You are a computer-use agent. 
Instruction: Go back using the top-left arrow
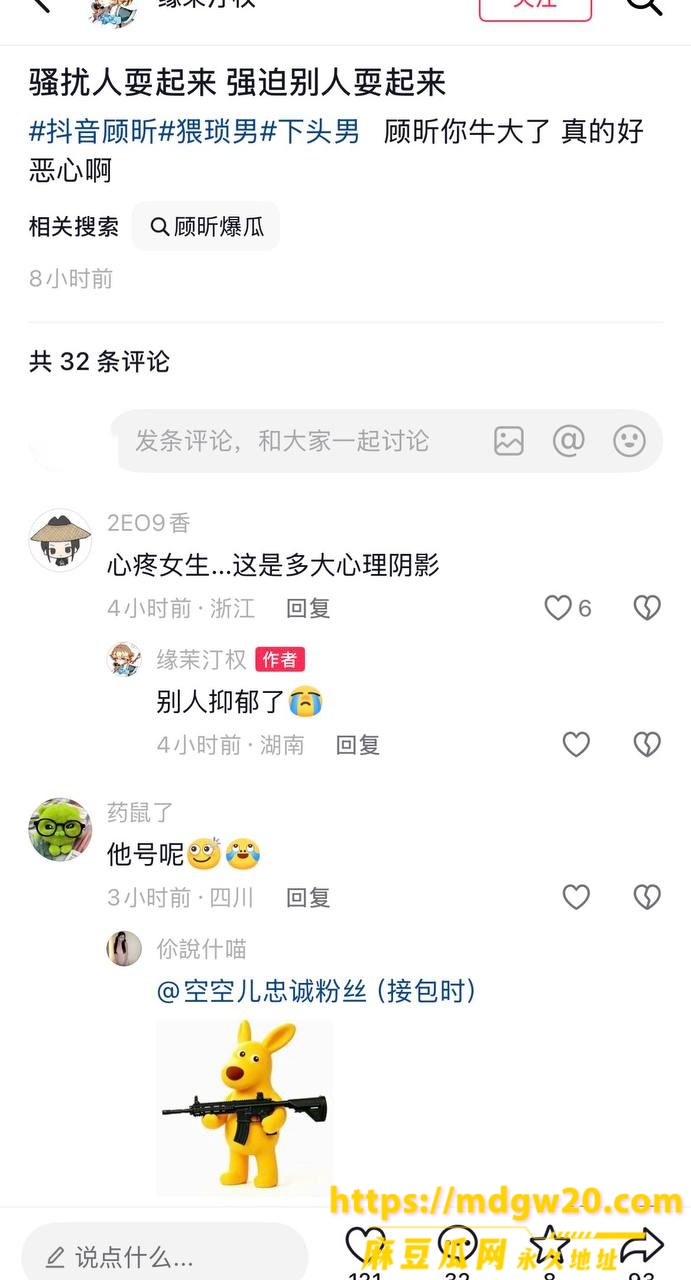click(40, 4)
